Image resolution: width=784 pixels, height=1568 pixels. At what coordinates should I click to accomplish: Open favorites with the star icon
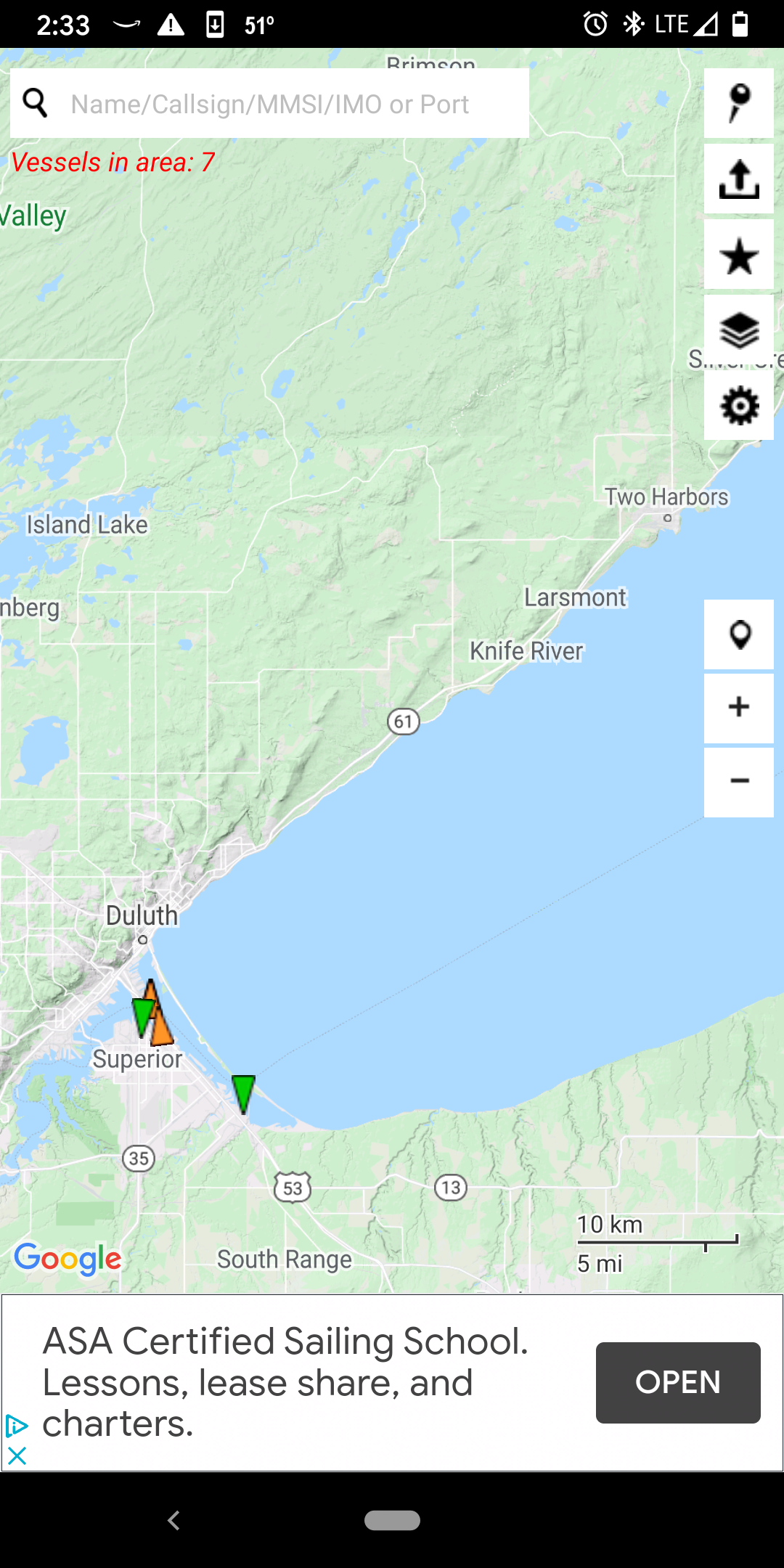click(x=739, y=255)
